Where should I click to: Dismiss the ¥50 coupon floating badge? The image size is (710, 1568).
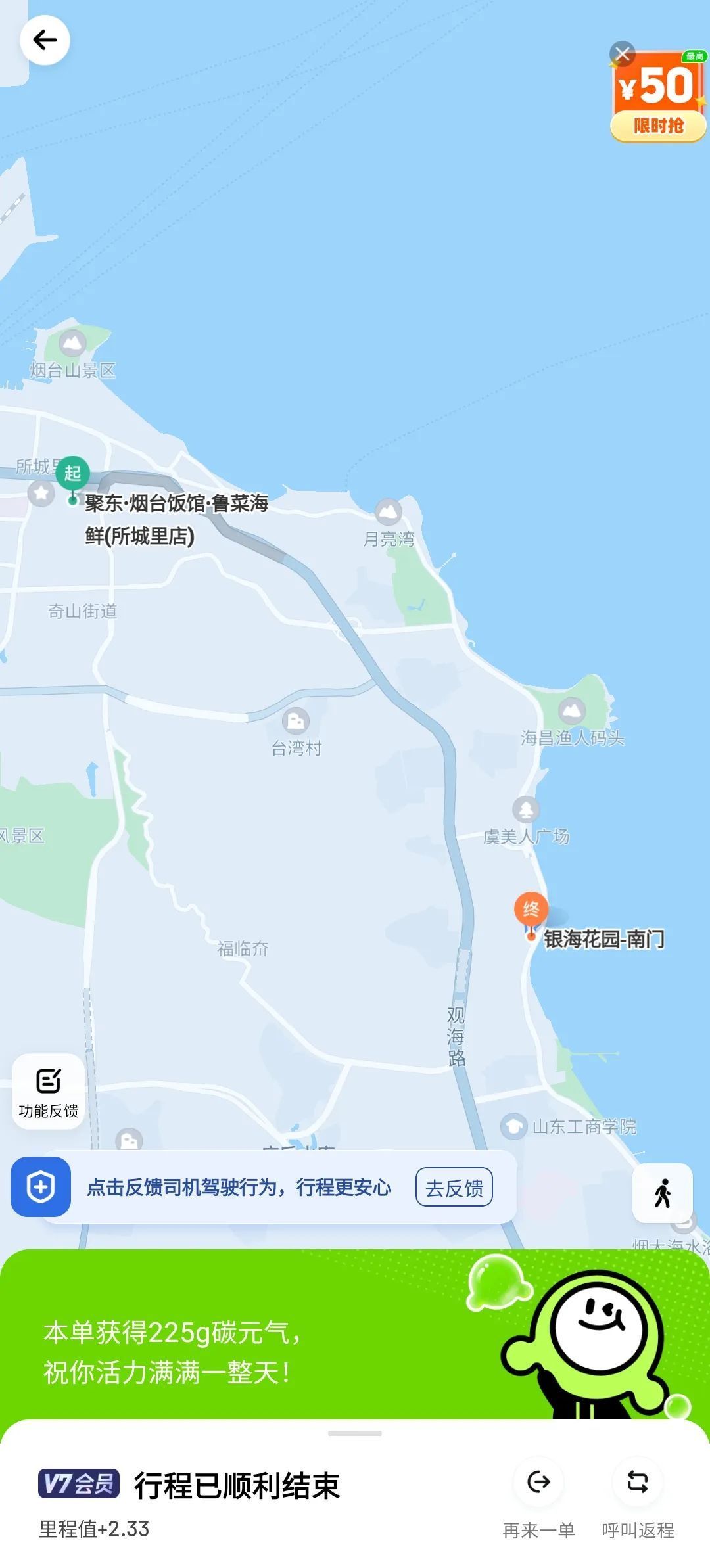point(622,55)
